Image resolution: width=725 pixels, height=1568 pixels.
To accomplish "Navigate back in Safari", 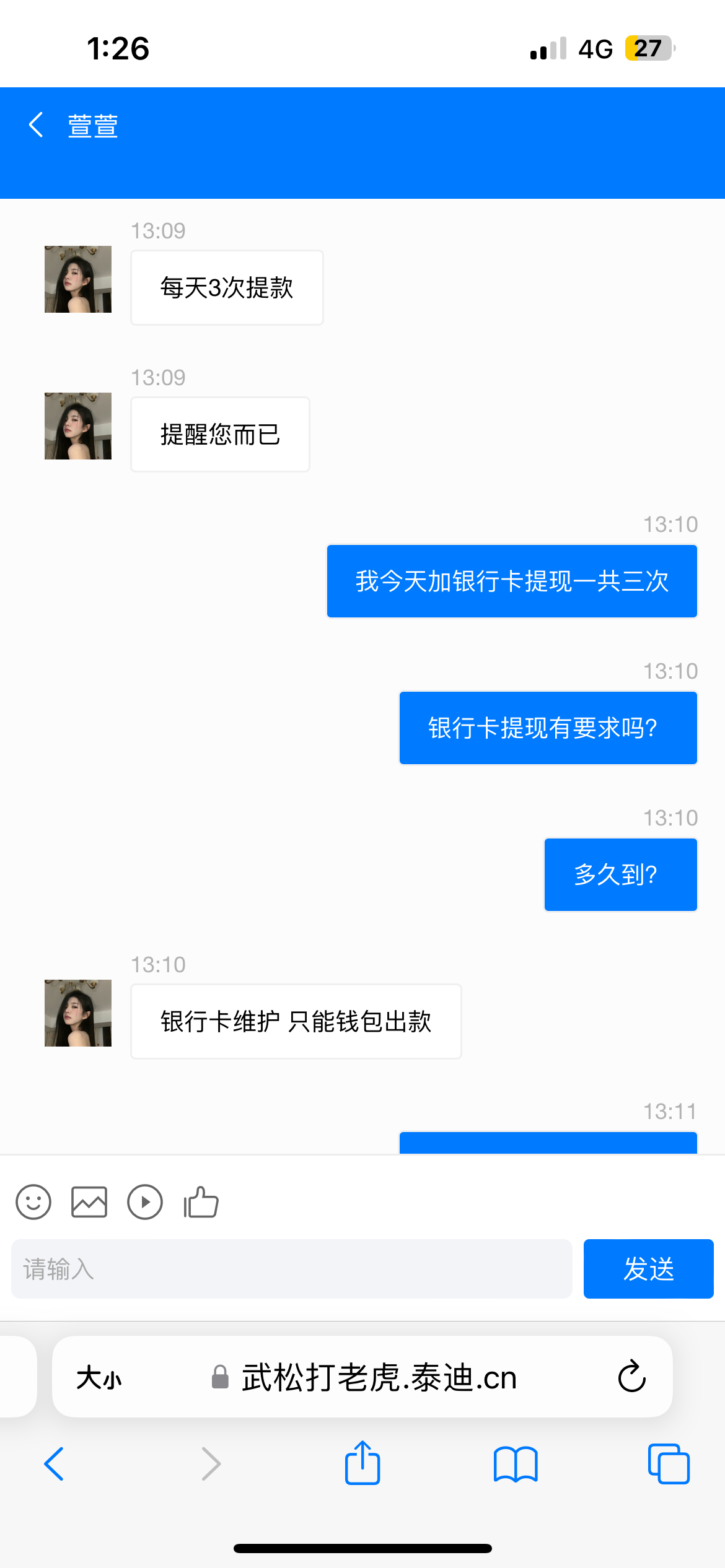I will [x=55, y=1464].
